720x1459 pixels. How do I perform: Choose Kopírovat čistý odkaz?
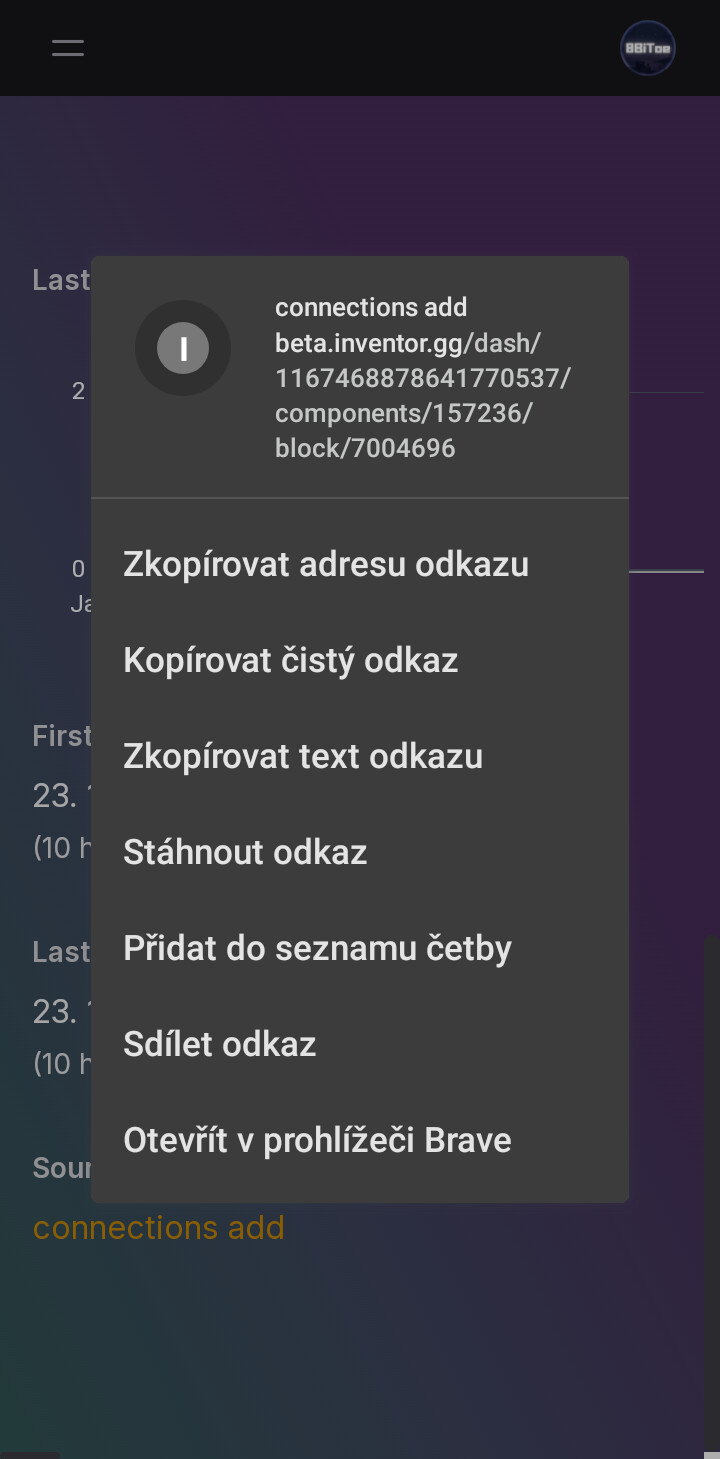tap(360, 660)
